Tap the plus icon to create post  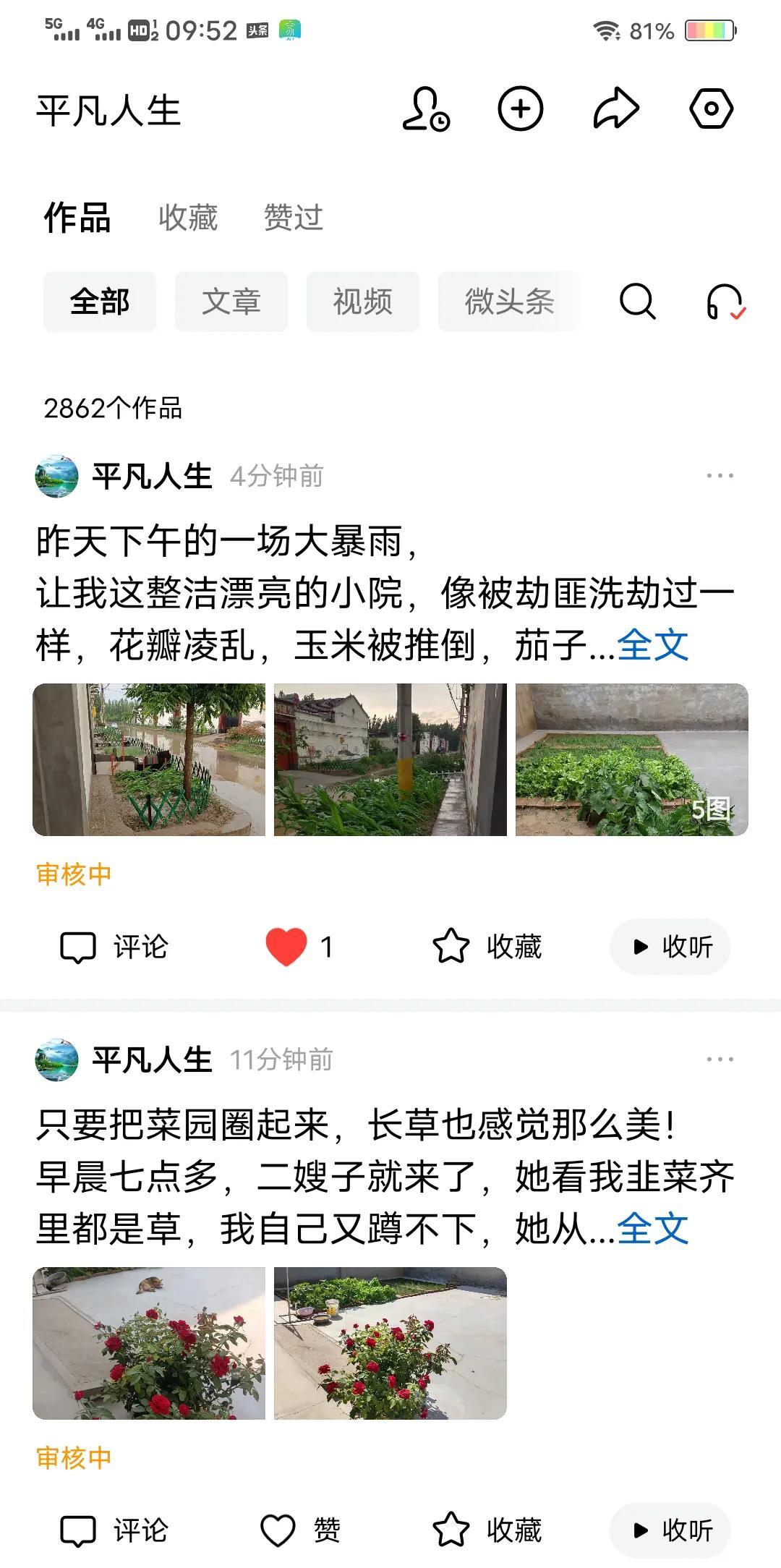[521, 109]
